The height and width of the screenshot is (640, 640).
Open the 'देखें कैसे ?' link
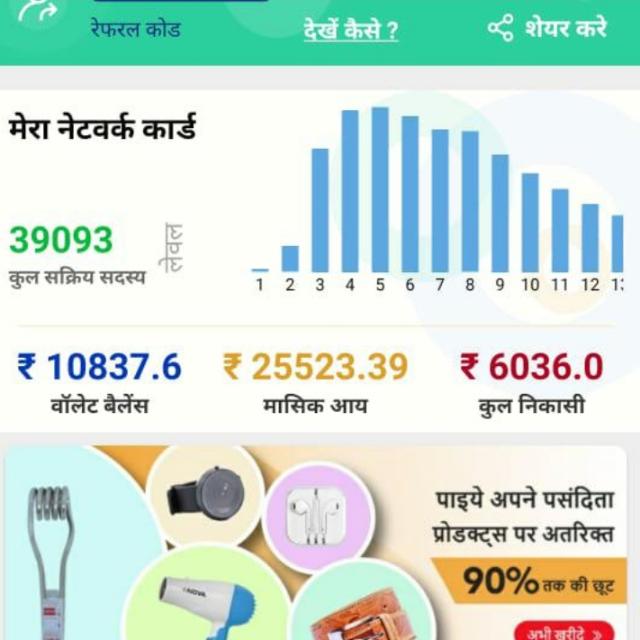pyautogui.click(x=351, y=30)
